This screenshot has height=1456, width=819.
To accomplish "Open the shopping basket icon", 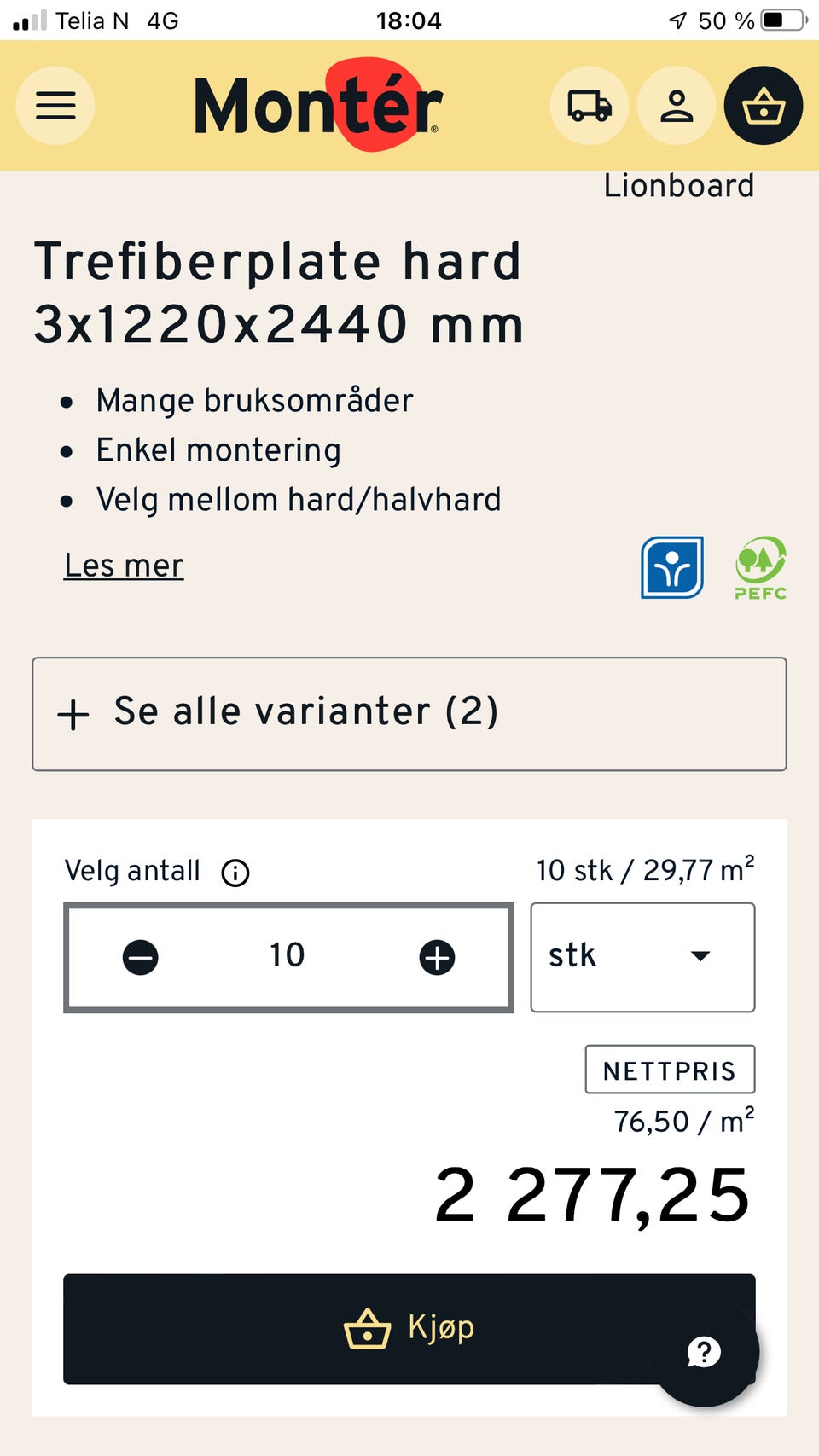I will pos(762,105).
